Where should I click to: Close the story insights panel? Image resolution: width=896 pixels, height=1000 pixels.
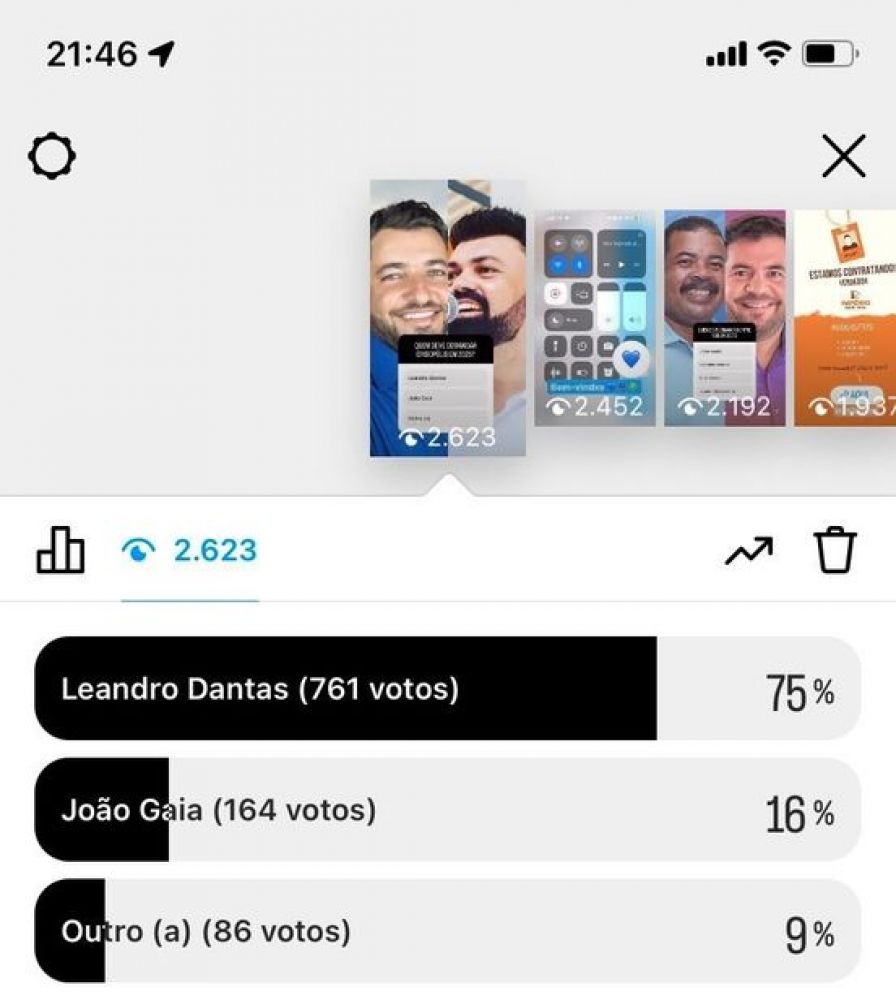pyautogui.click(x=844, y=156)
